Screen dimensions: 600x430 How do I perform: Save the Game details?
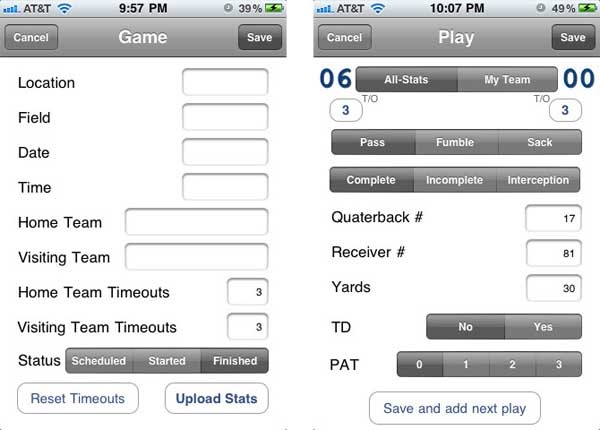(260, 38)
